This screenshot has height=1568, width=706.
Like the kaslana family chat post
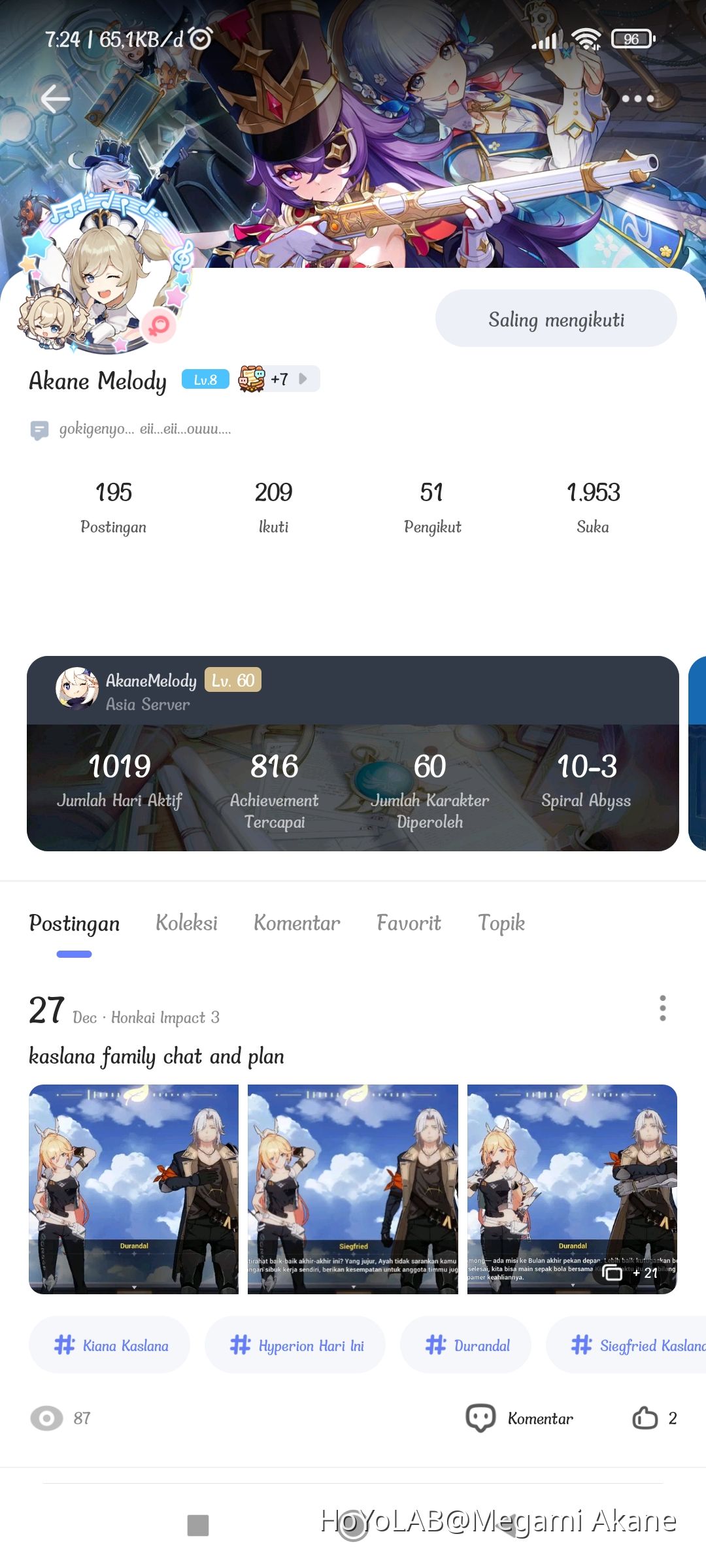pyautogui.click(x=646, y=1418)
